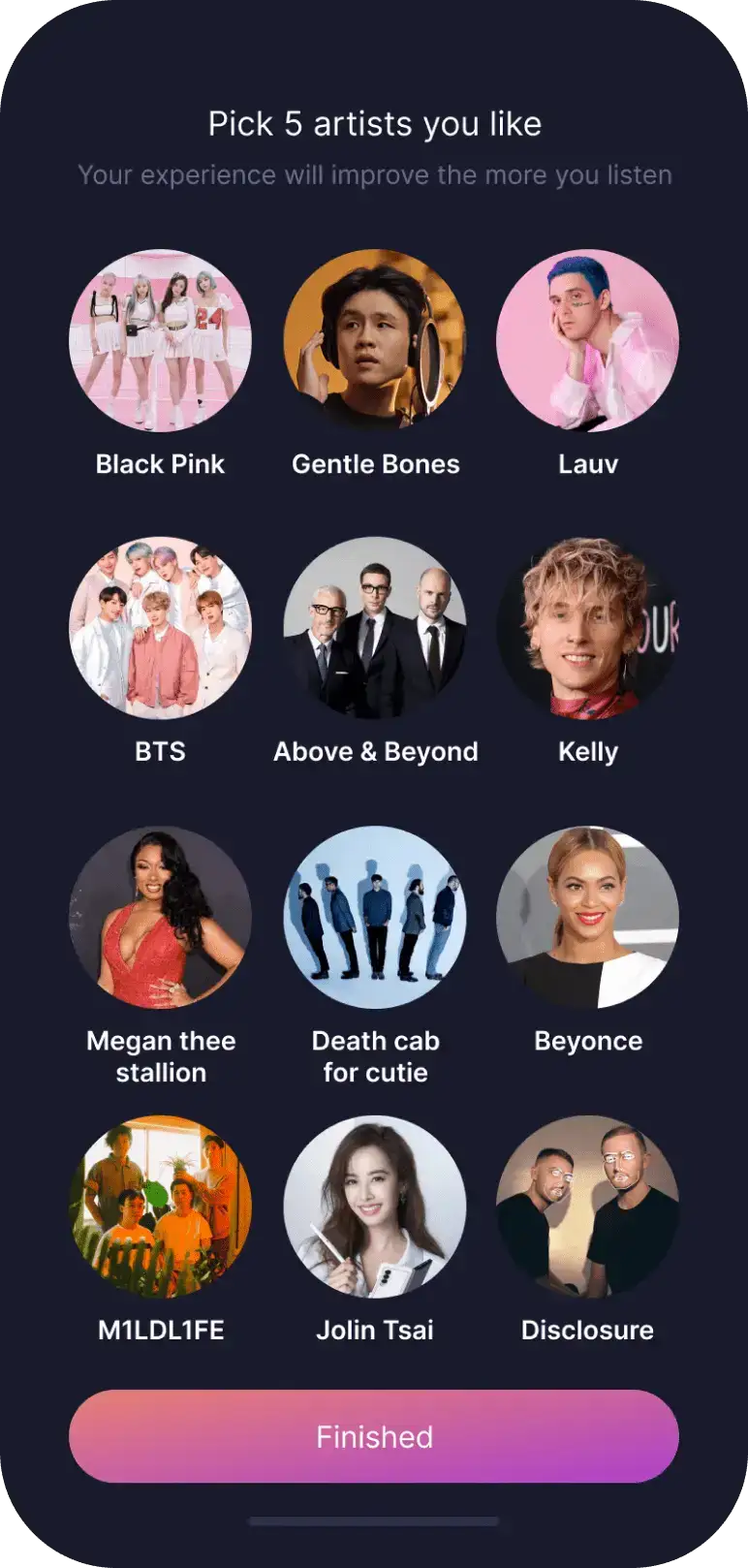Pick Jolin Tsai
748x1568 pixels.
[x=375, y=1207]
